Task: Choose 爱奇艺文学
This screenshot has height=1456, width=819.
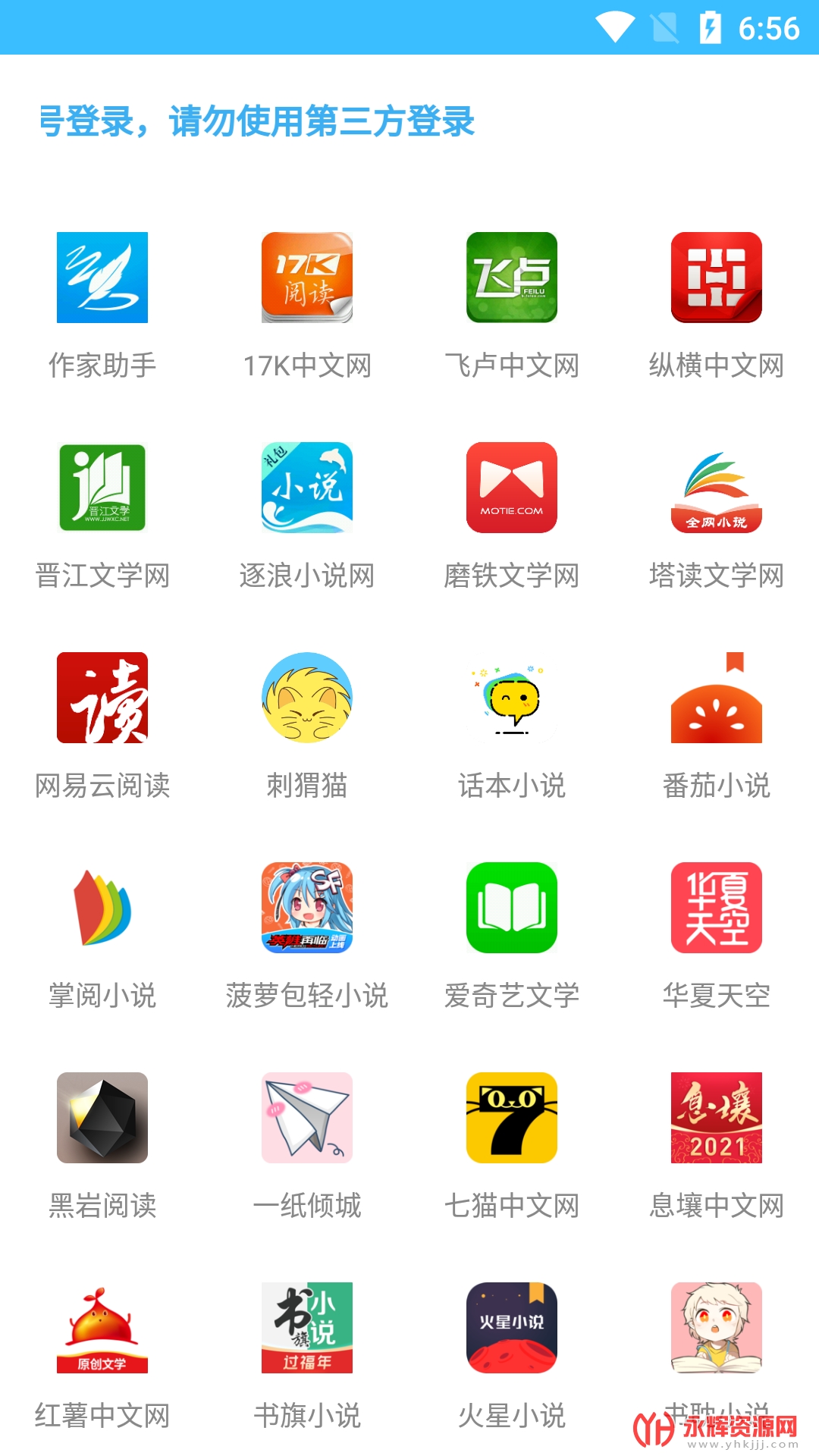Action: 512,908
